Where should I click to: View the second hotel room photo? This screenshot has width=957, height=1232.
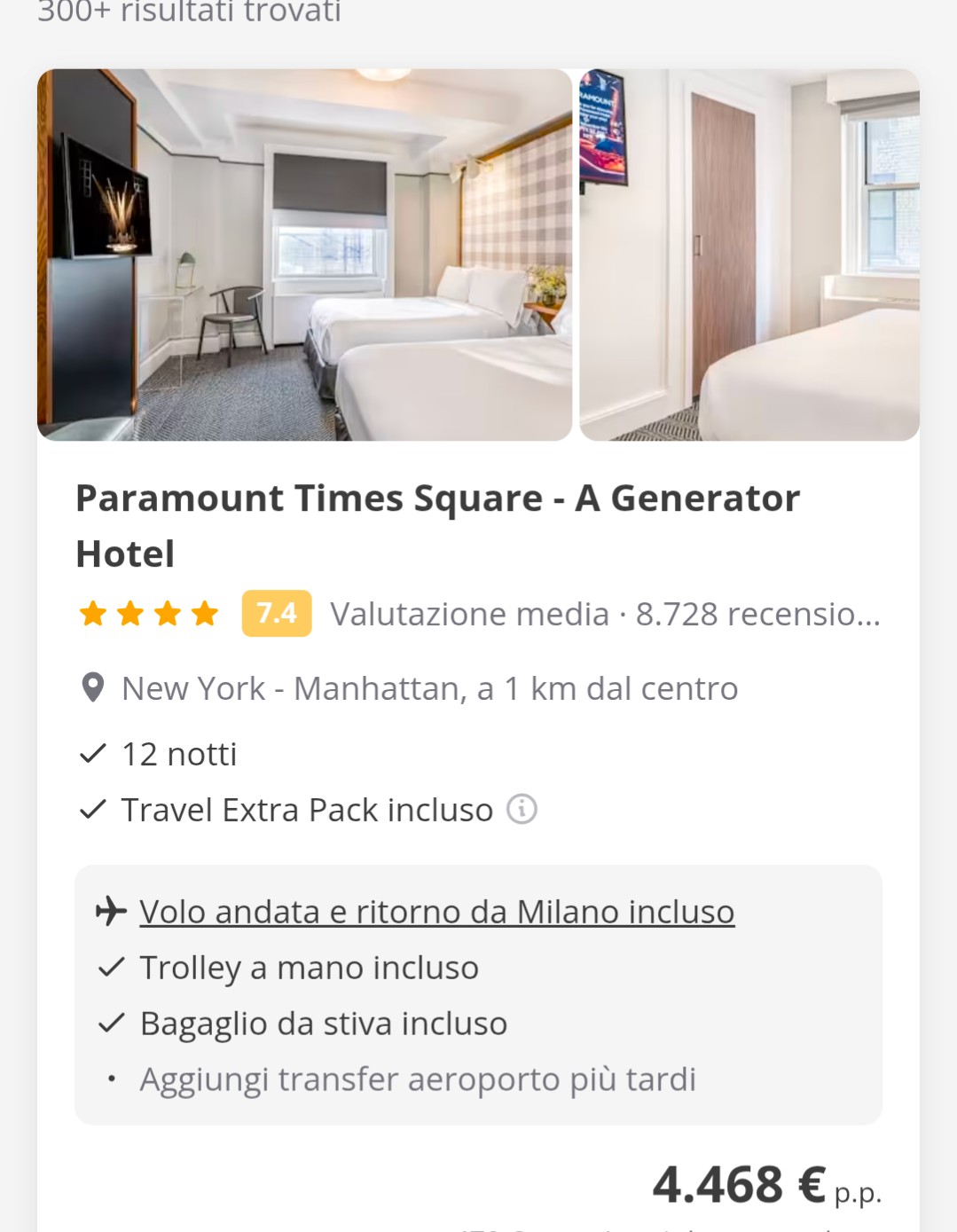pos(749,255)
